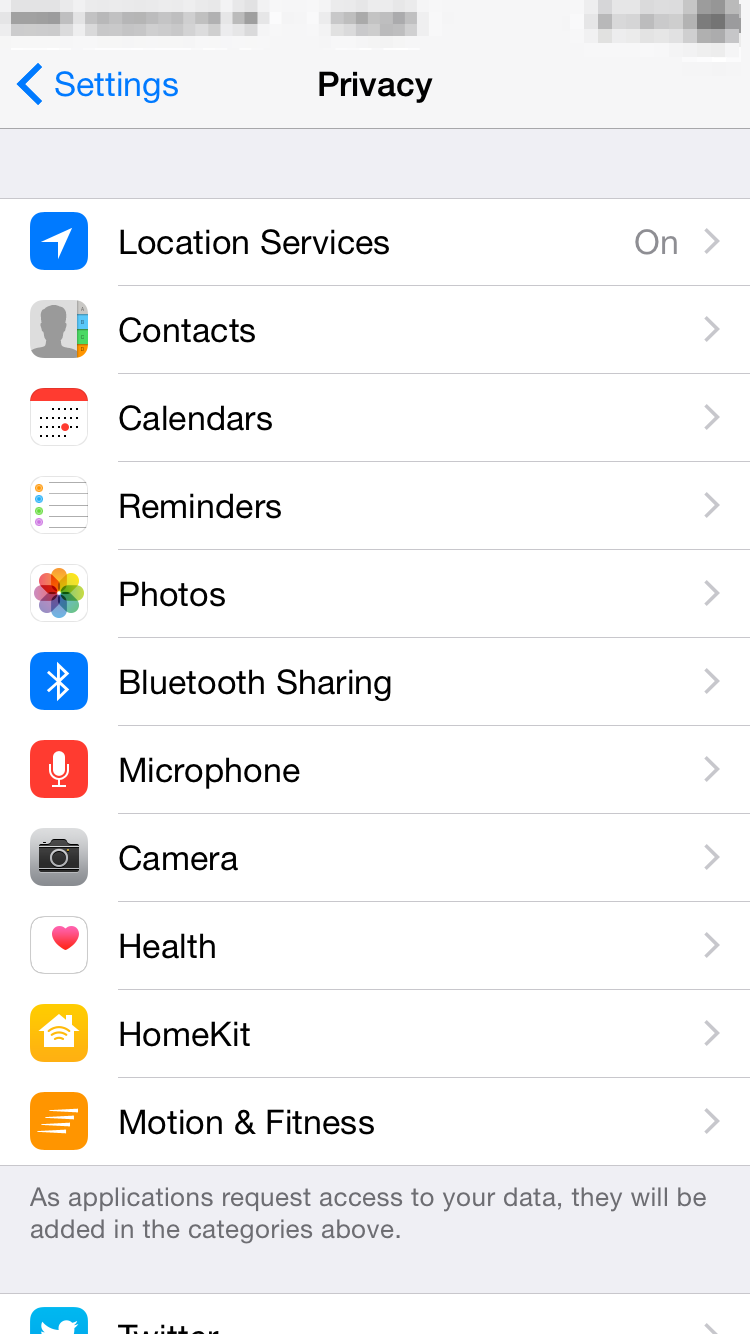750x1334 pixels.
Task: Go back to Settings
Action: coord(98,85)
